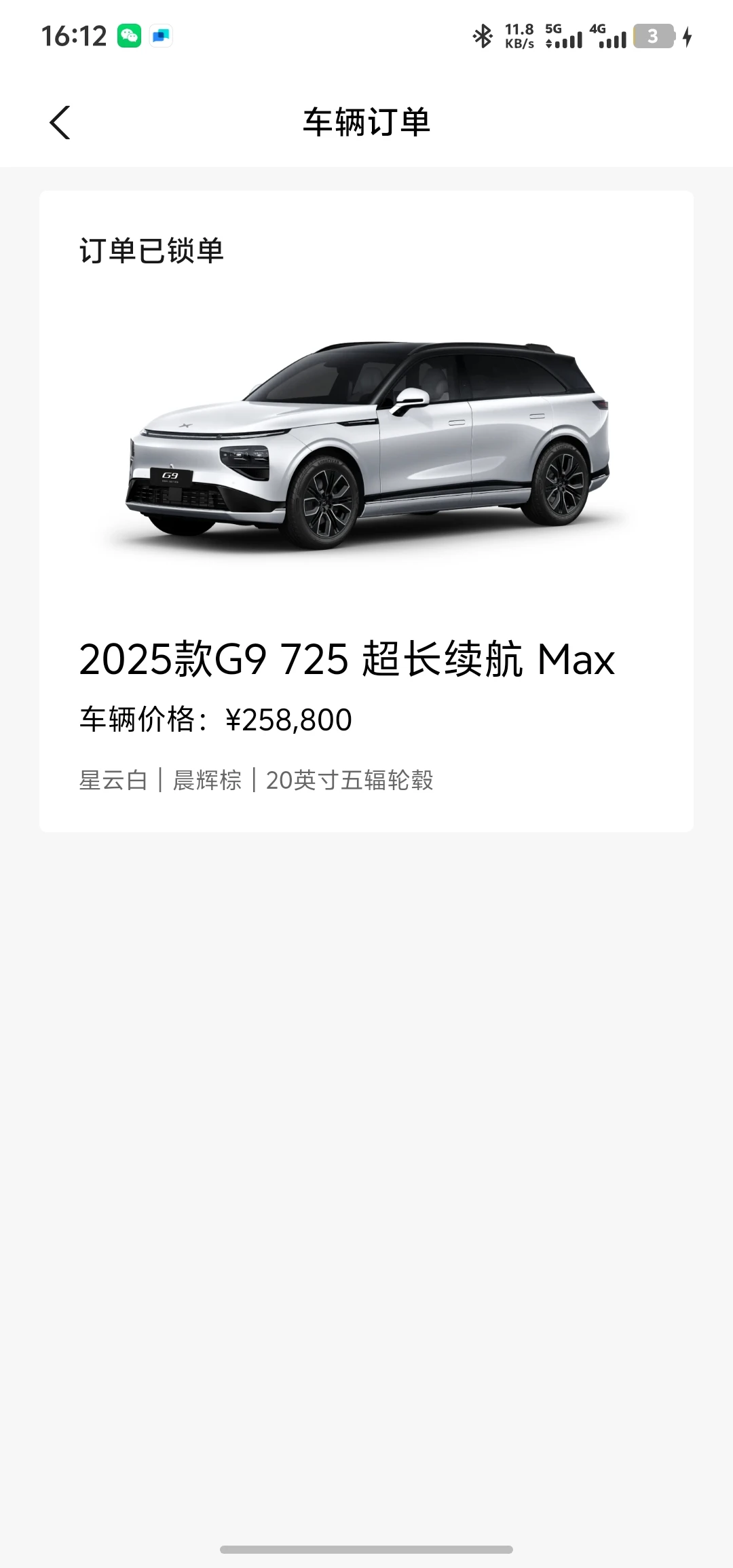This screenshot has width=733, height=1568.
Task: Go back from the 车辆订单 page
Action: 60,123
